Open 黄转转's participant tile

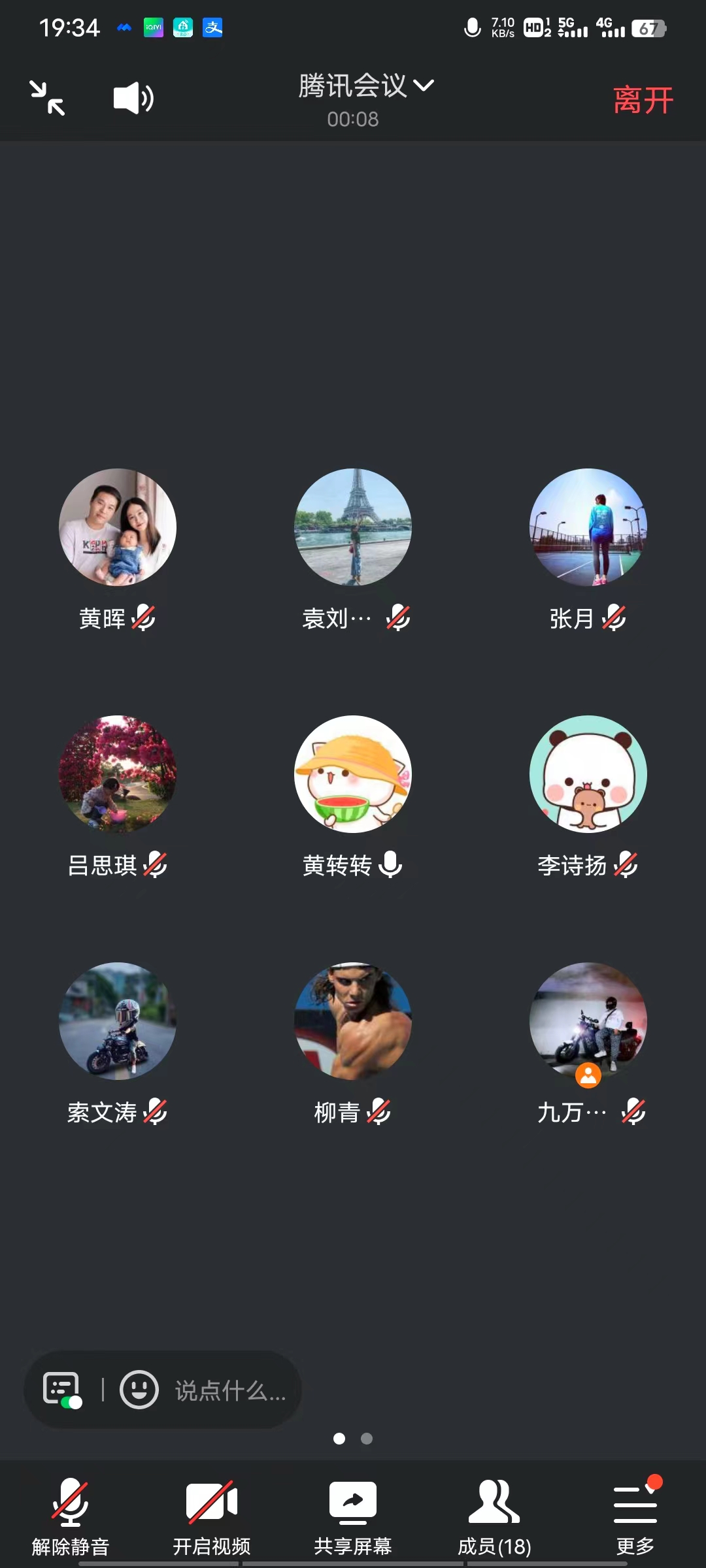pos(353,774)
